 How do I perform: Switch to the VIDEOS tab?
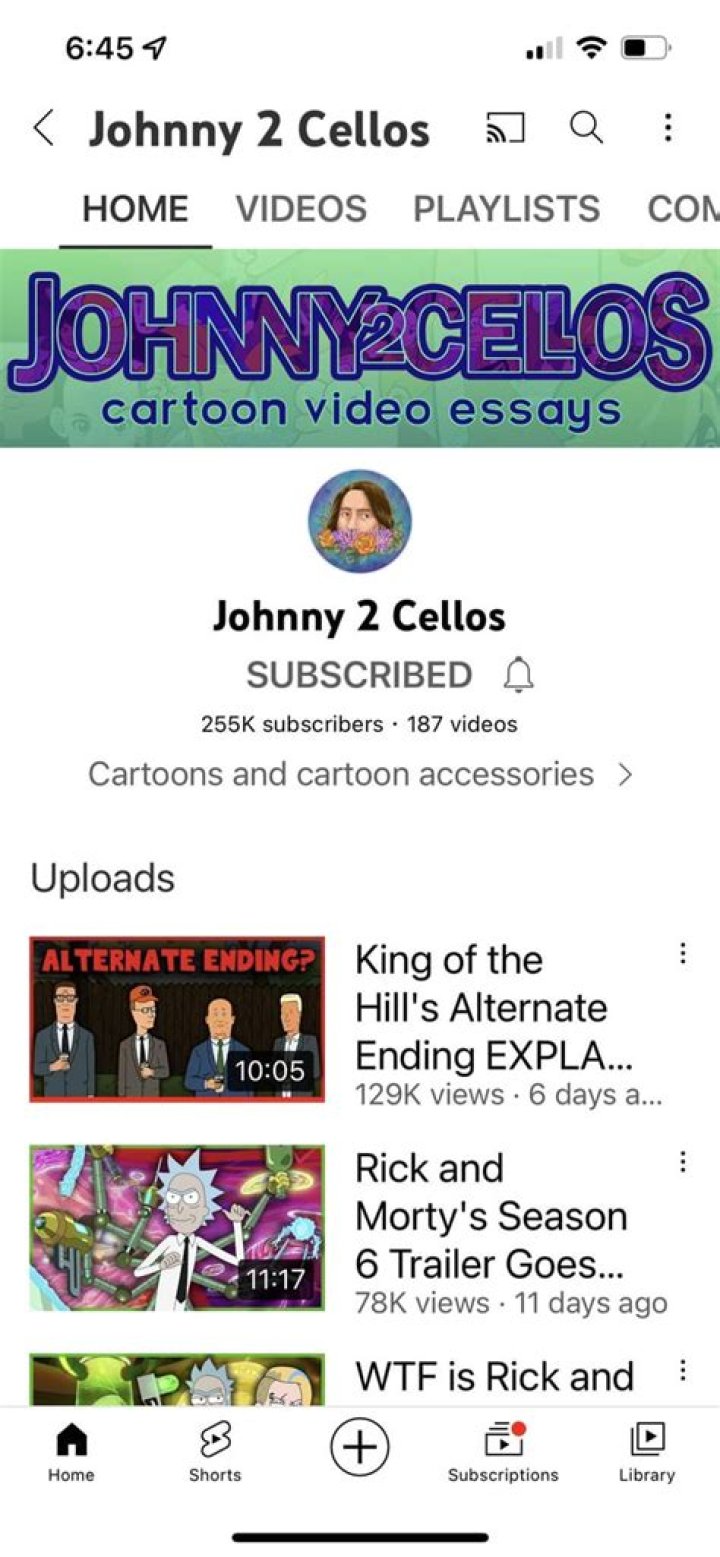[x=300, y=208]
